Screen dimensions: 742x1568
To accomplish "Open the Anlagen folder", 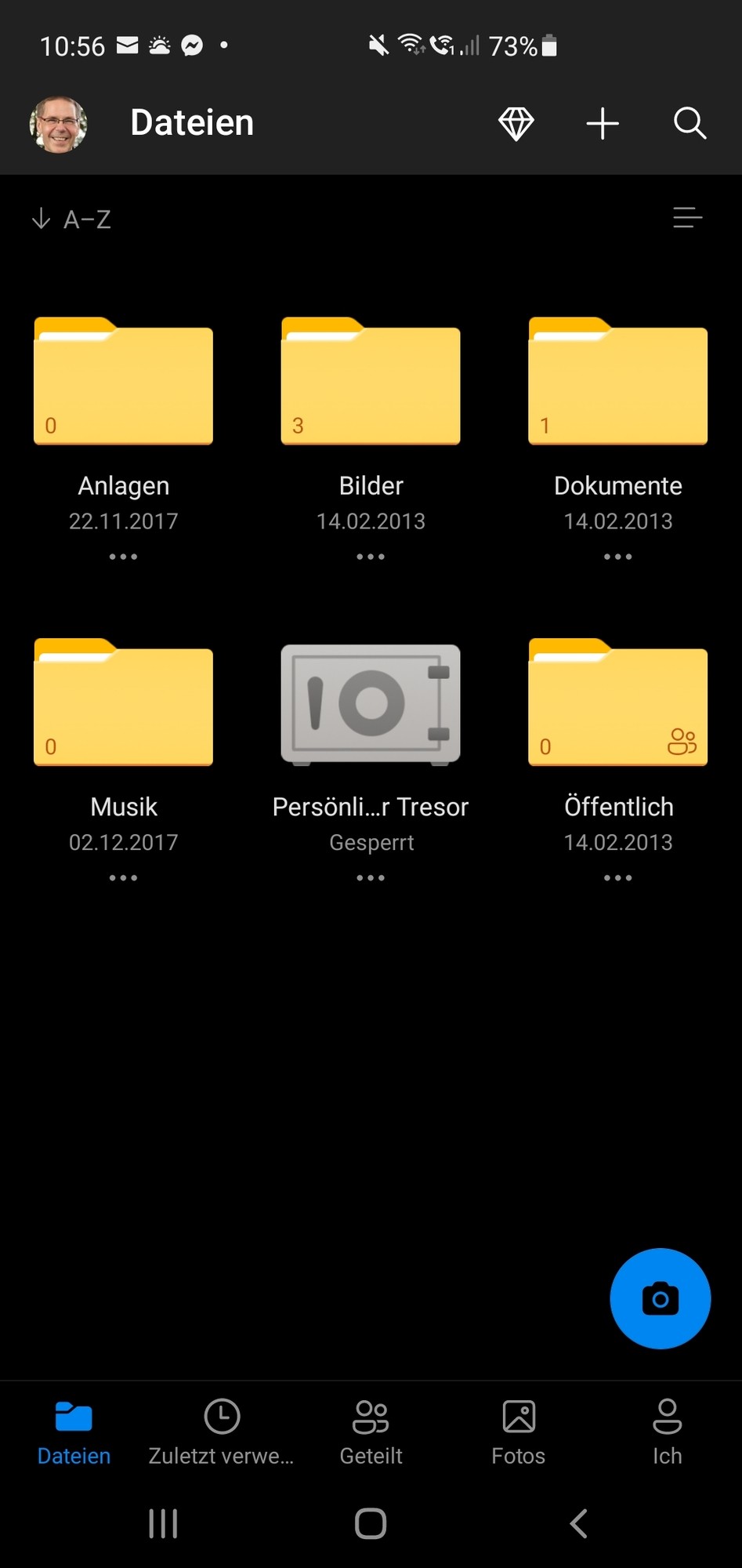I will coord(124,382).
